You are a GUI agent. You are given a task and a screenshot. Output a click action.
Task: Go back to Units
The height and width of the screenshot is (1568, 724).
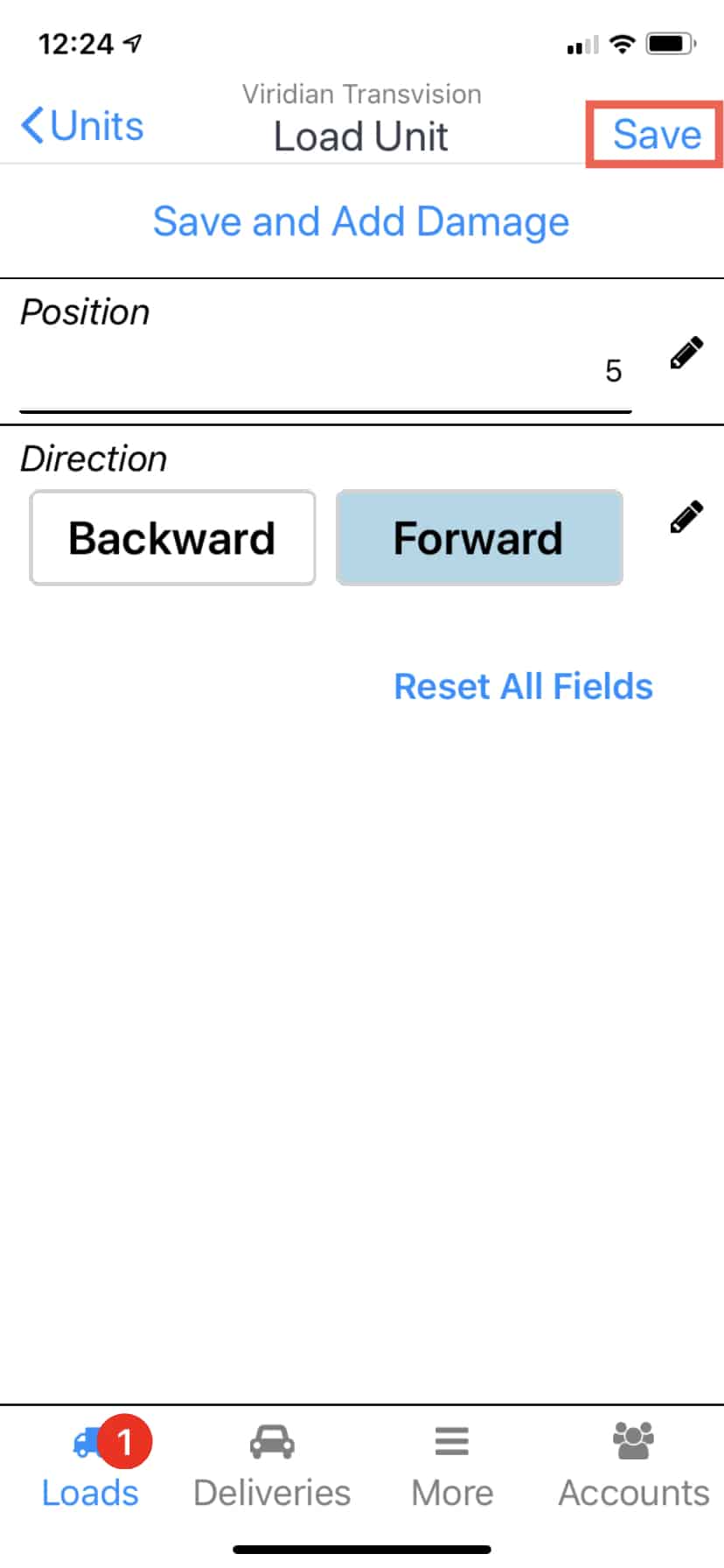coord(83,127)
